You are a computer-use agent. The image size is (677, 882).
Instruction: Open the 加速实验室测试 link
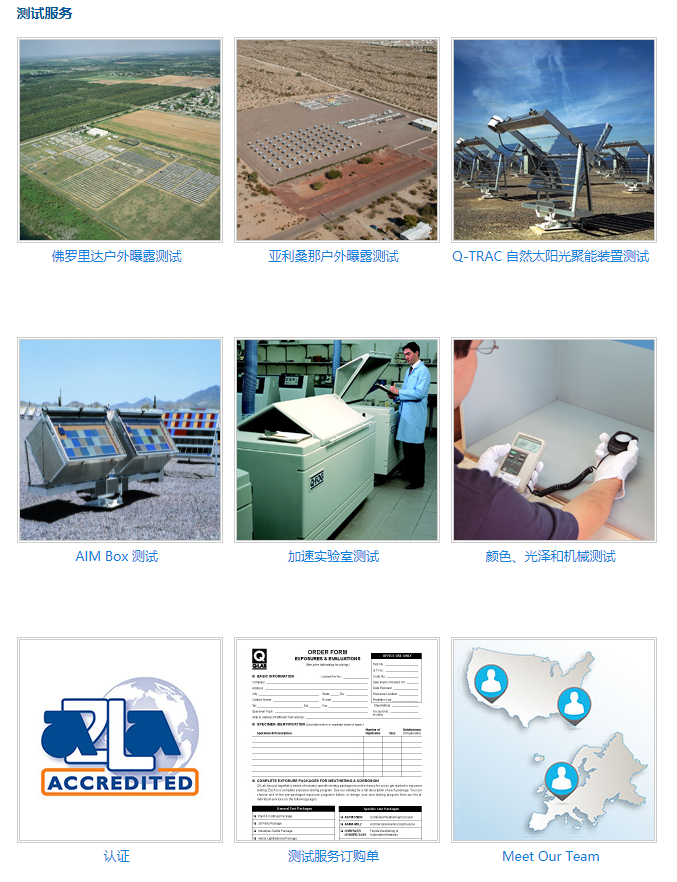click(x=334, y=556)
